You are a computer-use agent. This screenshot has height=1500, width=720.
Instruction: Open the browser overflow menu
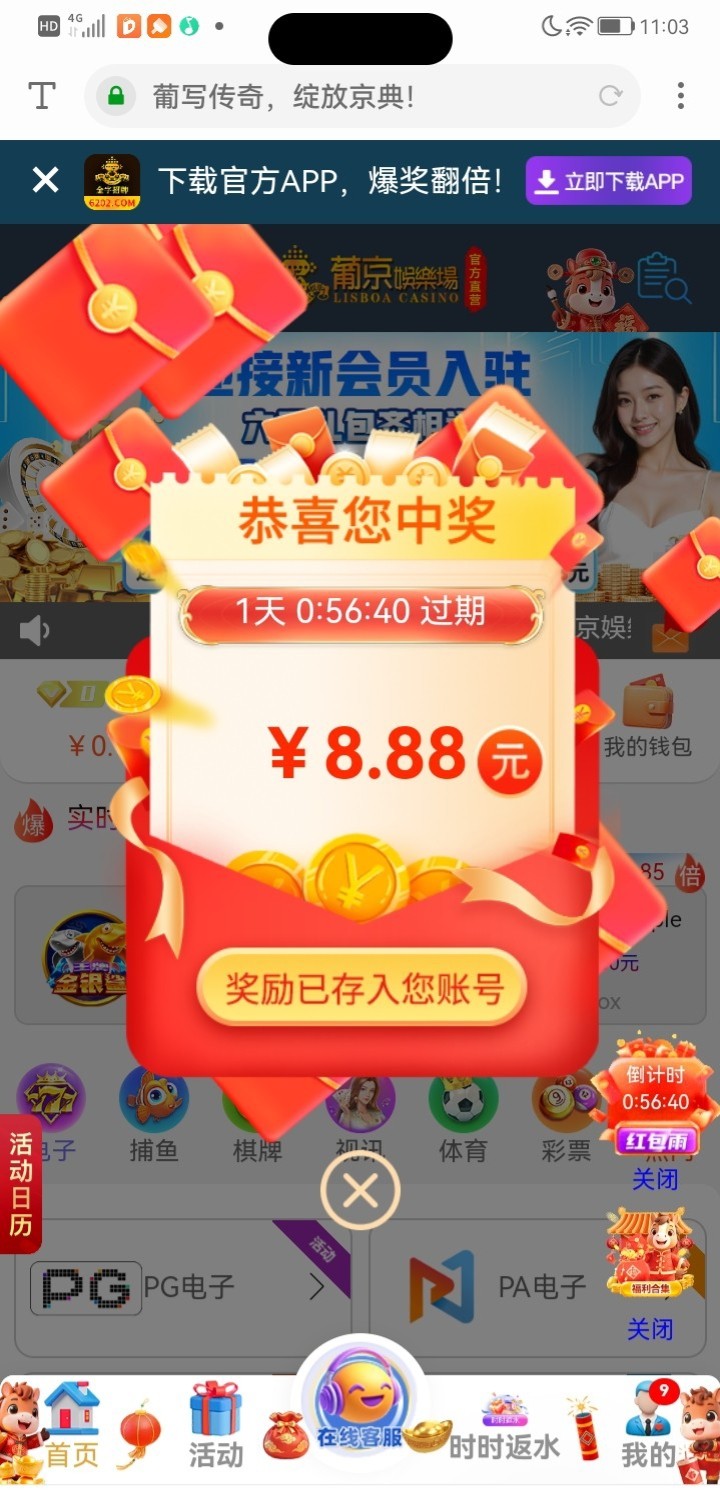680,96
